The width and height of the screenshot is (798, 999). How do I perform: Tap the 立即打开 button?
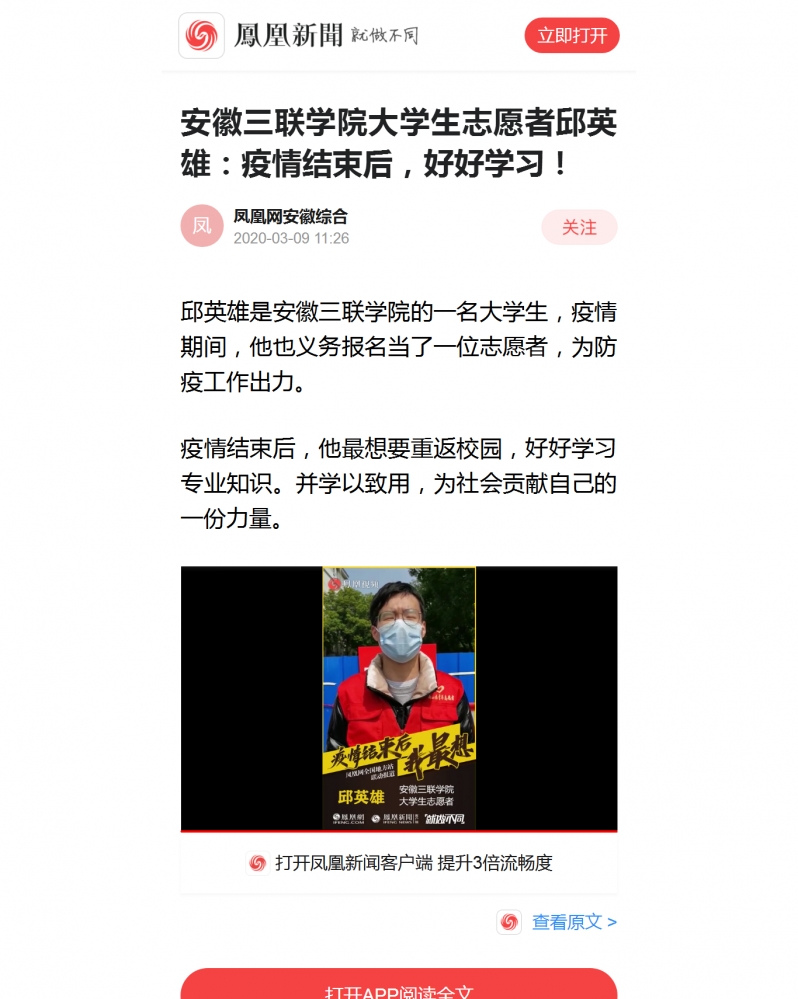[572, 36]
